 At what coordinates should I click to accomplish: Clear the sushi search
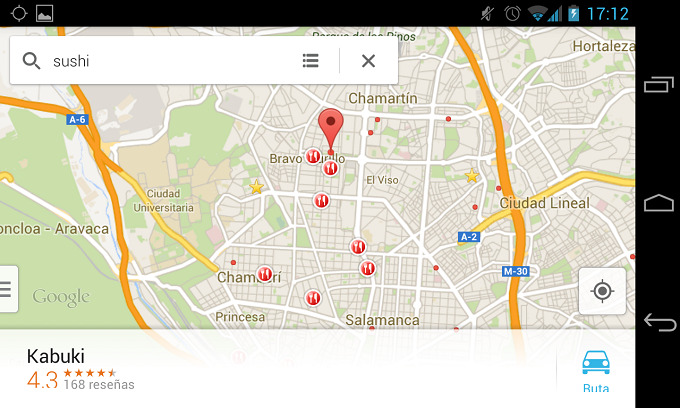368,61
